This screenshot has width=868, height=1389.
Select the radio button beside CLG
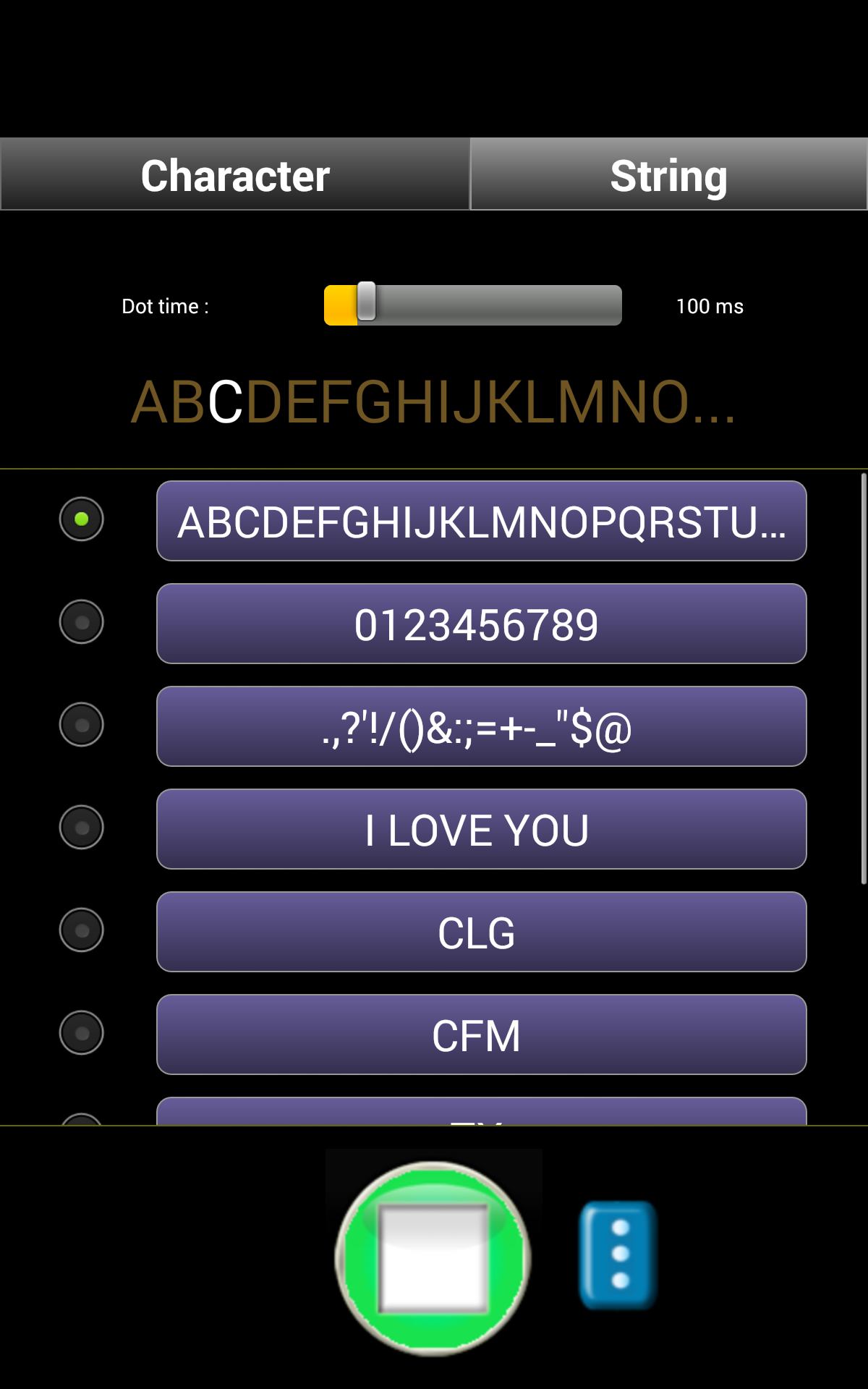pyautogui.click(x=81, y=930)
